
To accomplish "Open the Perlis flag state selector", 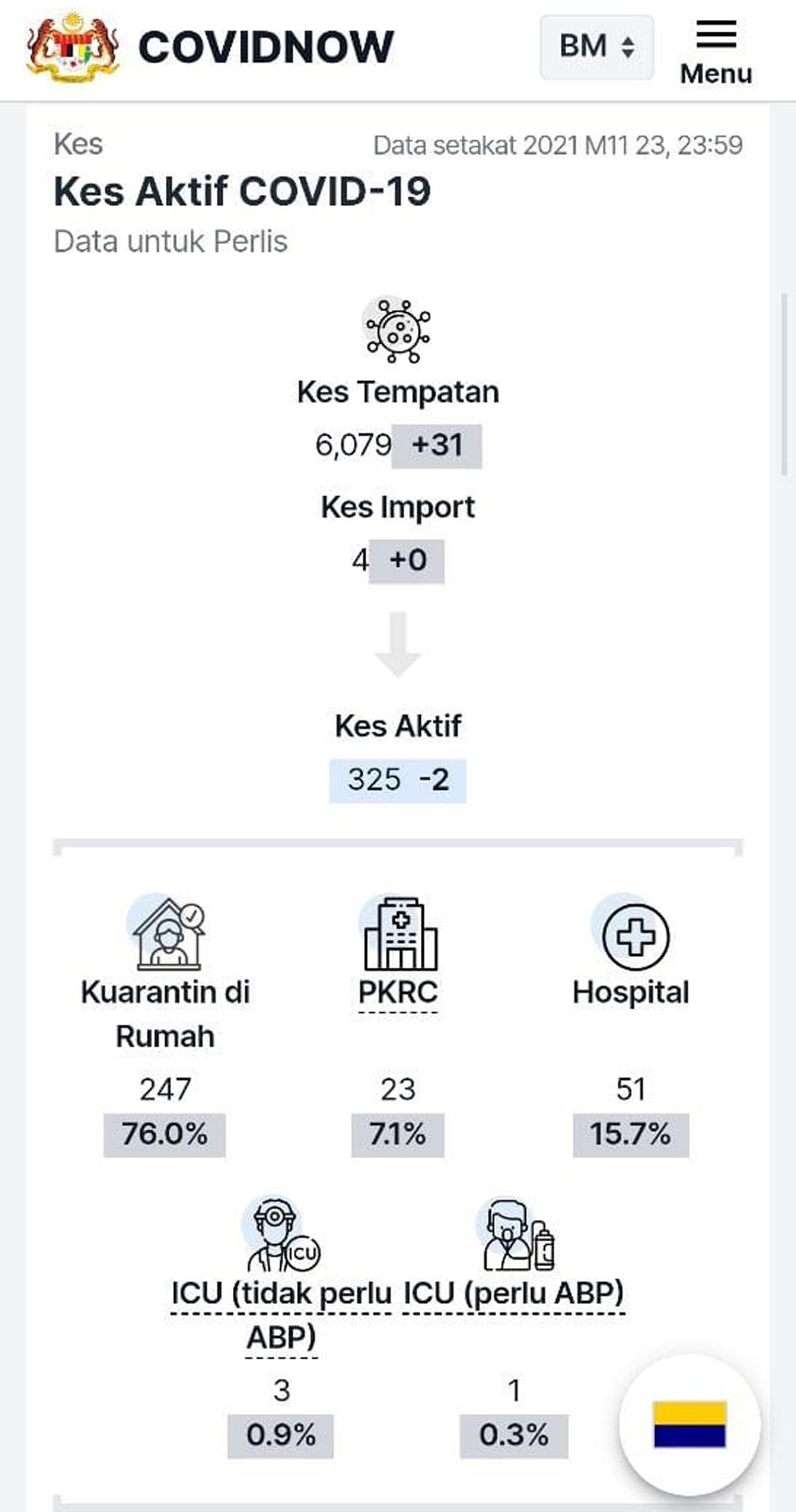I will (x=689, y=1424).
